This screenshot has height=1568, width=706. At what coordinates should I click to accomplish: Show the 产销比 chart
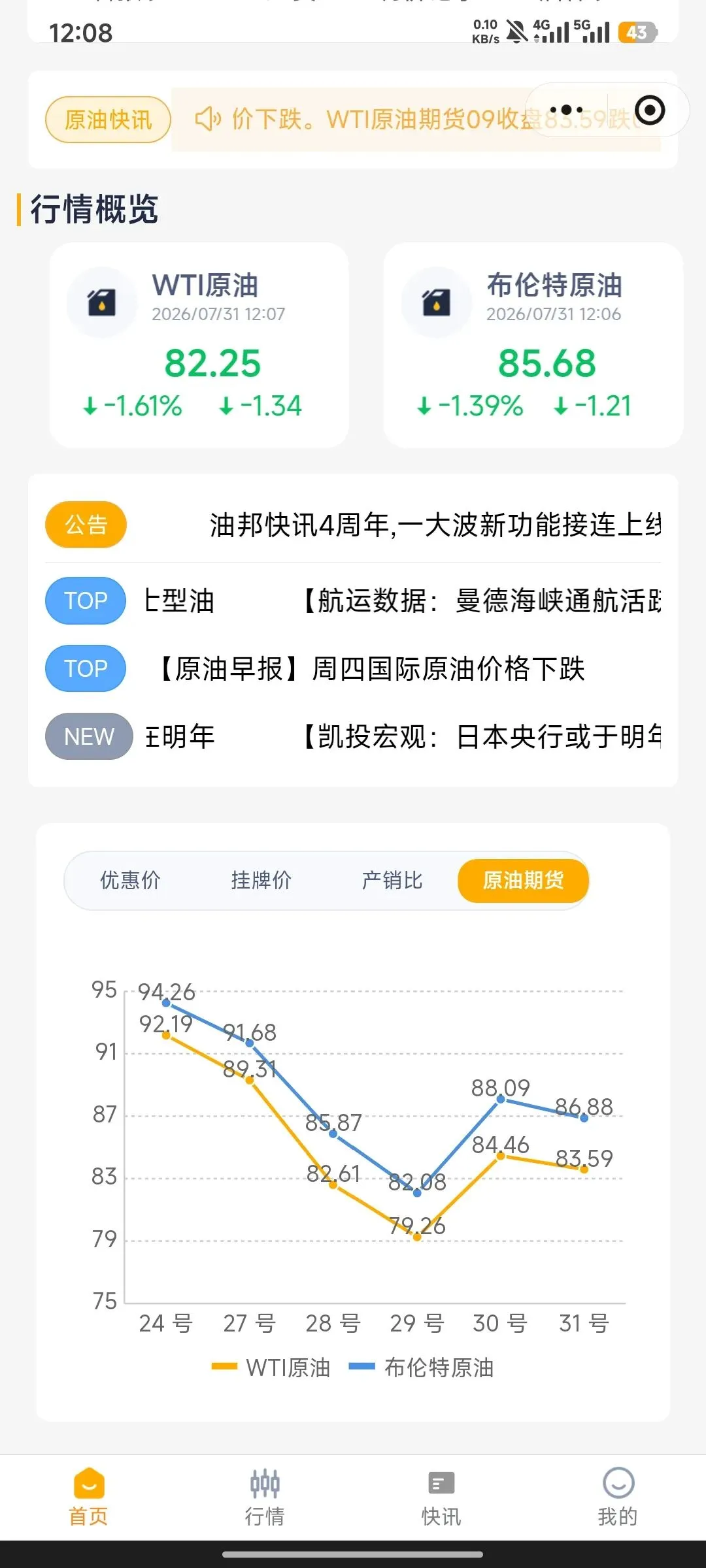tap(392, 880)
